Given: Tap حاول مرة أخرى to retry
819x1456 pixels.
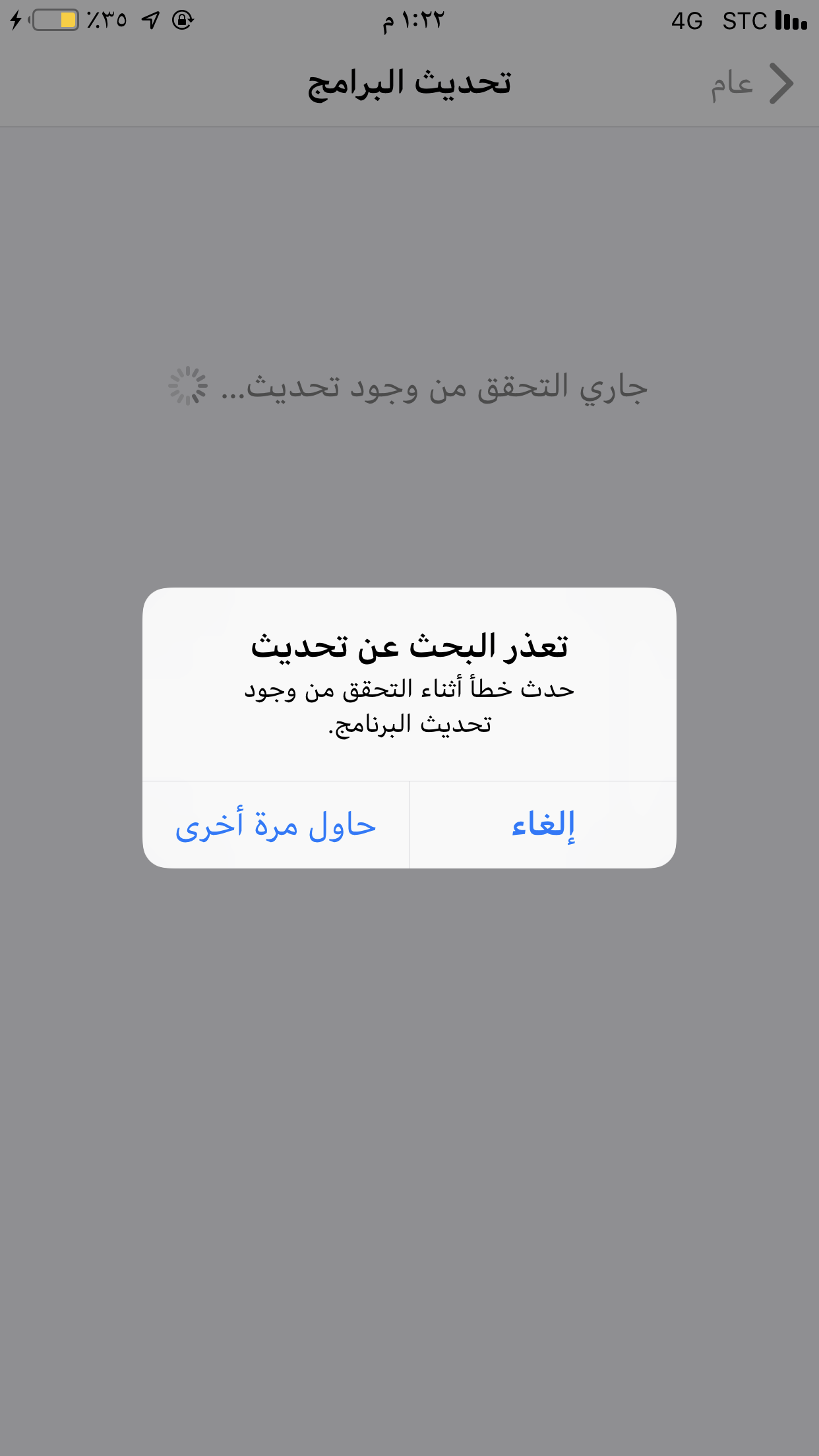Looking at the screenshot, I should pyautogui.click(x=276, y=825).
